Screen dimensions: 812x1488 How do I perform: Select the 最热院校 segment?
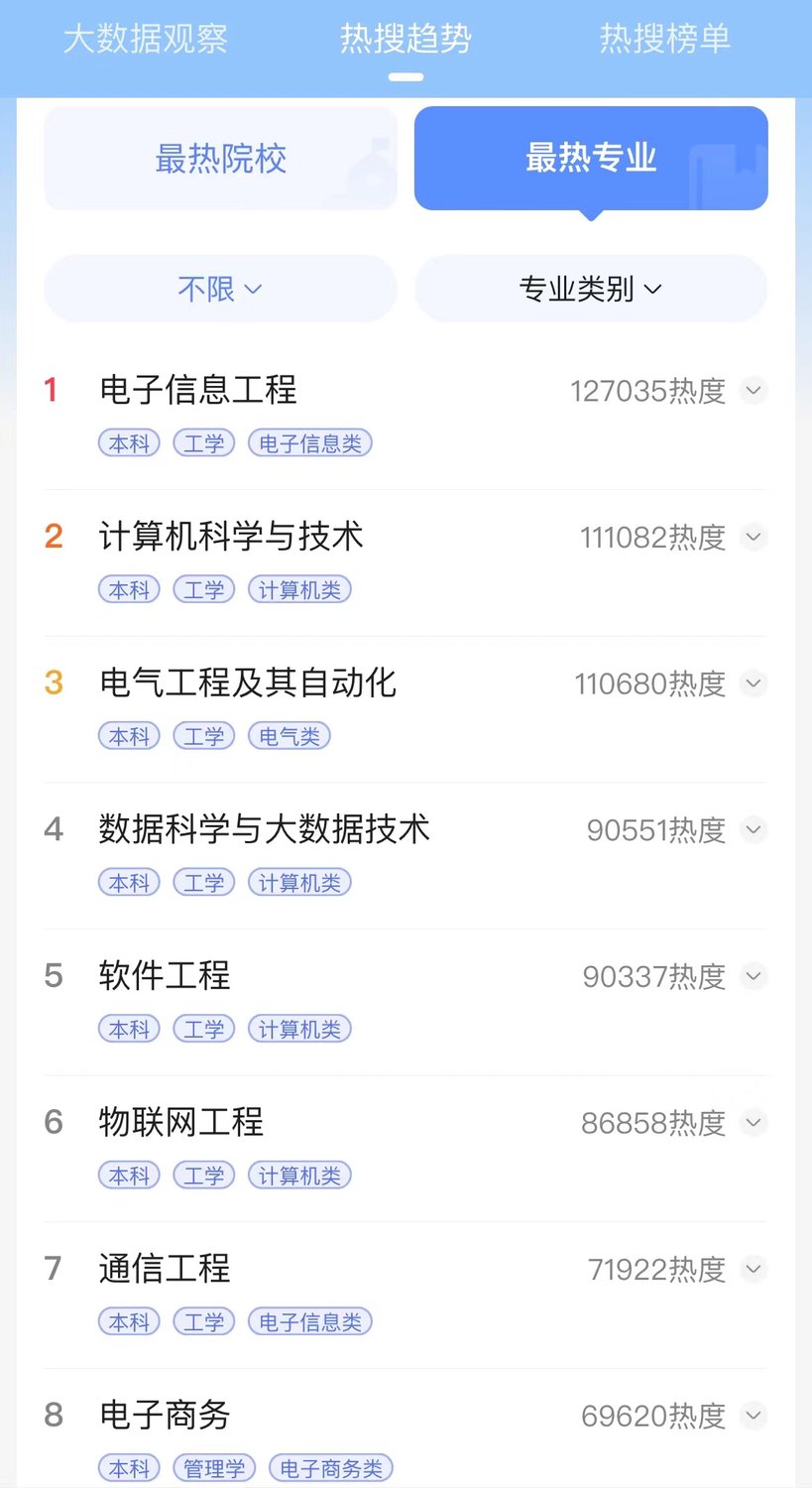pyautogui.click(x=221, y=159)
